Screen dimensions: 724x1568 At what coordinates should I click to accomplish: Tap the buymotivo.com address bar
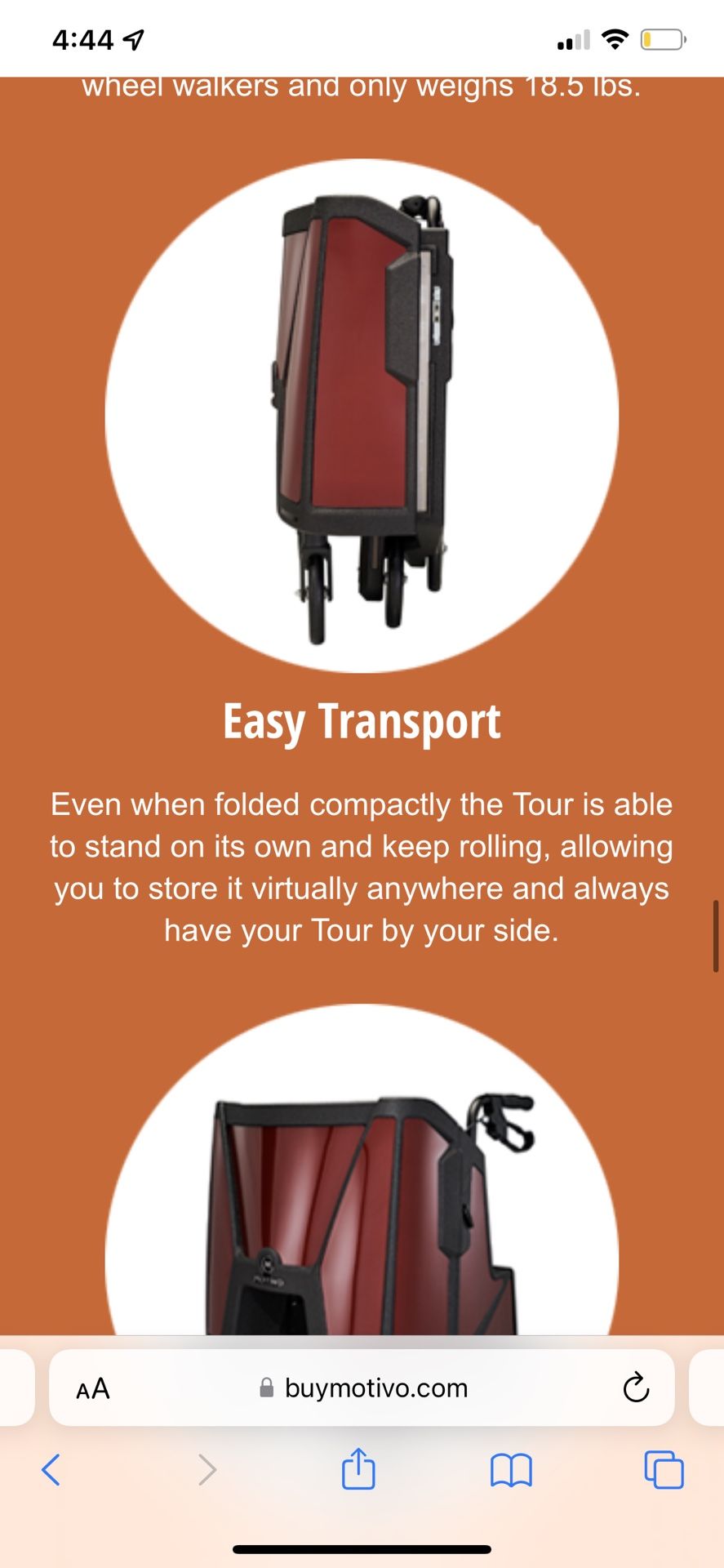pos(363,1388)
